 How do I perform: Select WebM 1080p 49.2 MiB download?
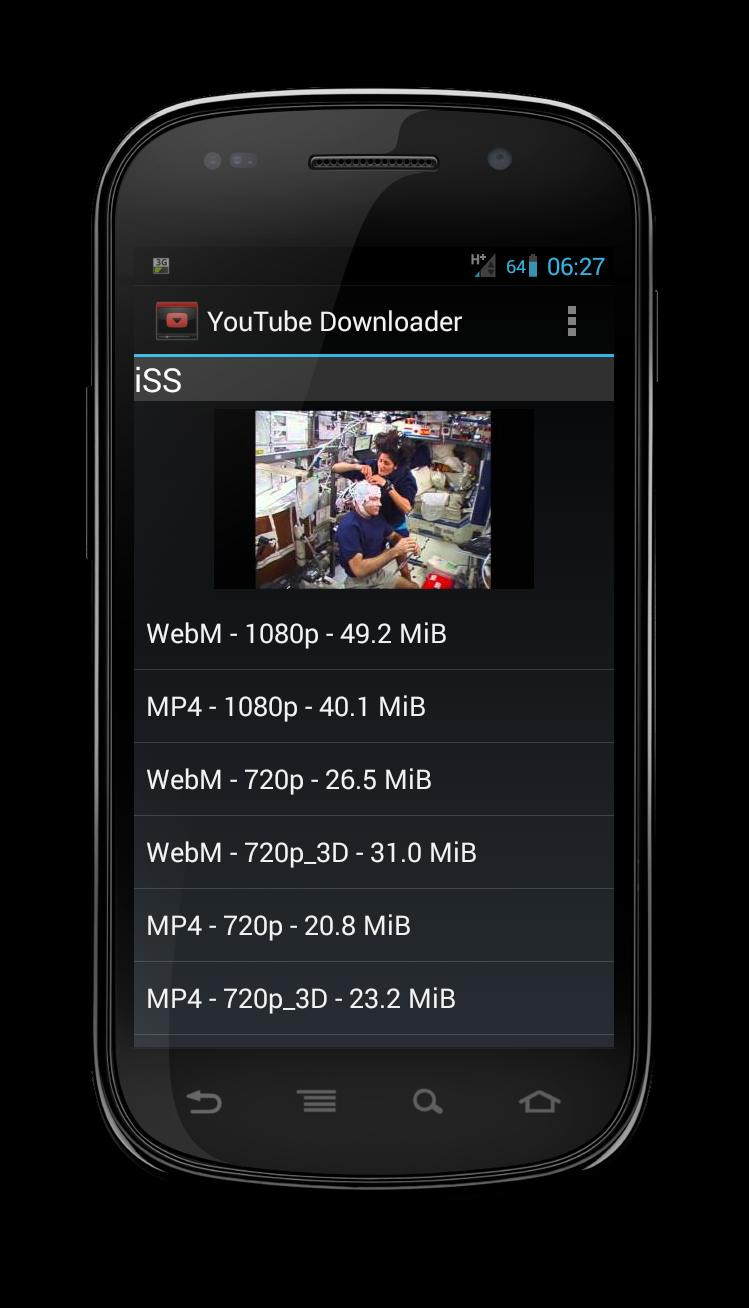pyautogui.click(x=373, y=633)
